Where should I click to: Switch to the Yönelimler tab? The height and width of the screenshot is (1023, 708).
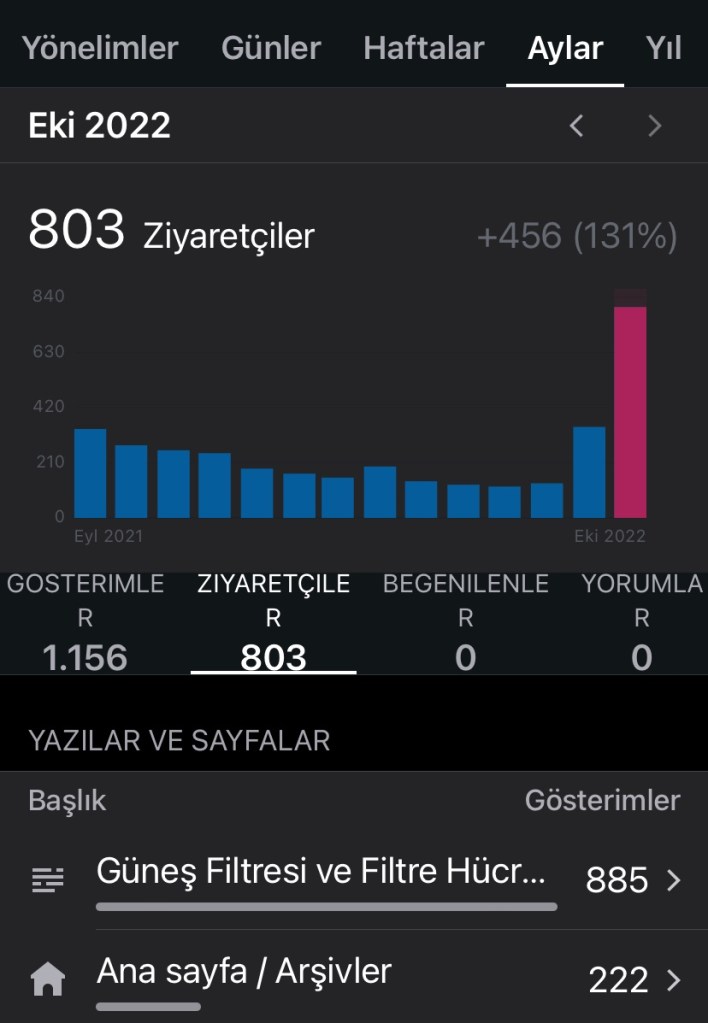[x=100, y=48]
